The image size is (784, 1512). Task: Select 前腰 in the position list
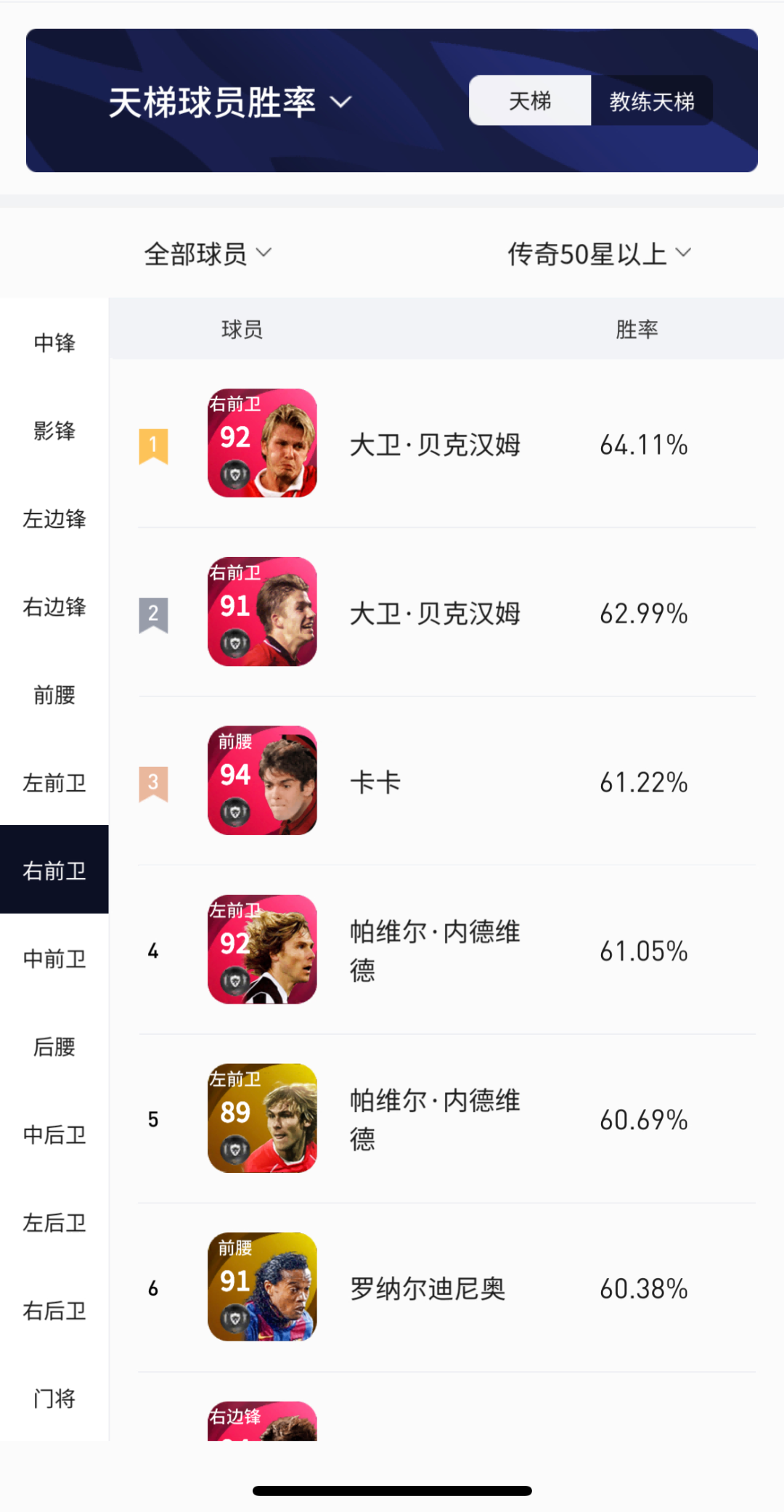(x=54, y=695)
